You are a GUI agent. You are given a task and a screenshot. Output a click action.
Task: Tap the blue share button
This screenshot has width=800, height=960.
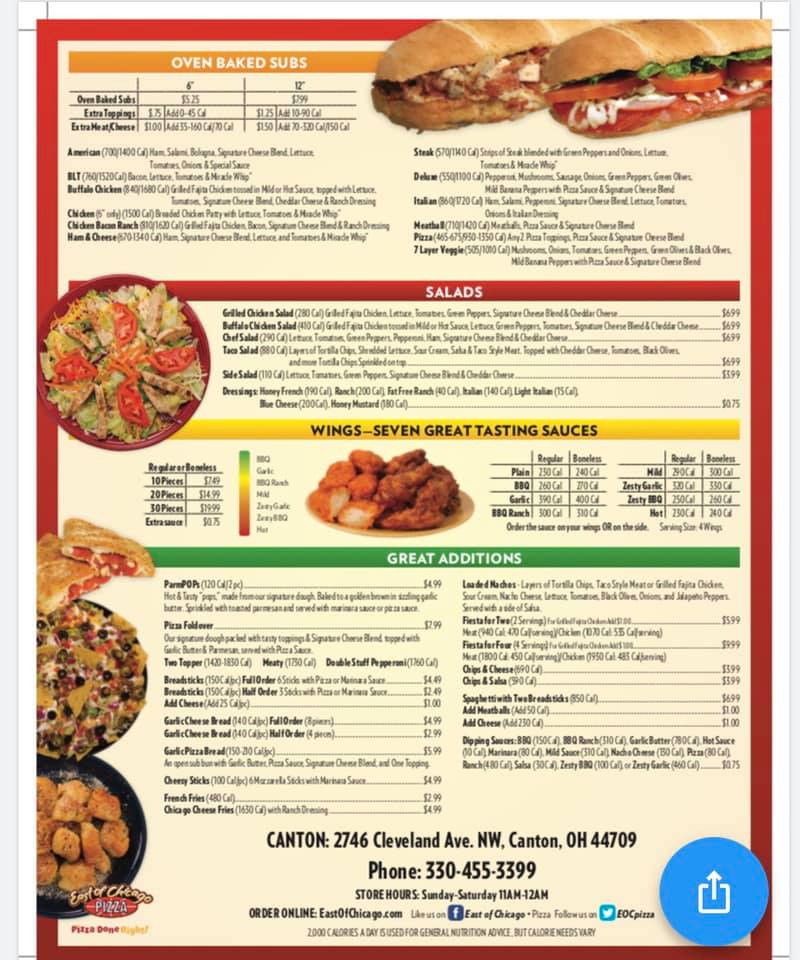(713, 891)
